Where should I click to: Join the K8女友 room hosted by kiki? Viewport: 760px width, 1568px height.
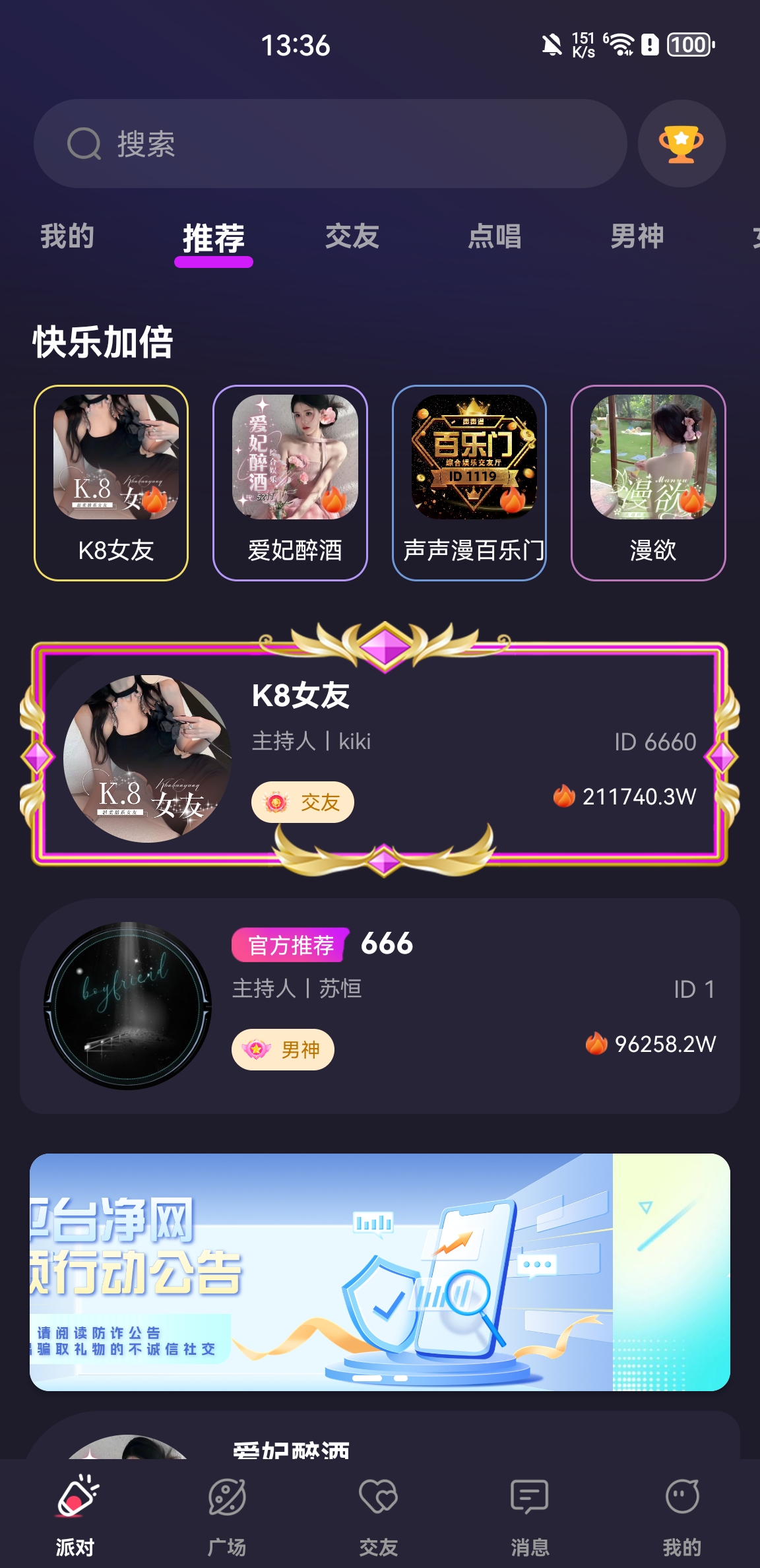coord(380,754)
